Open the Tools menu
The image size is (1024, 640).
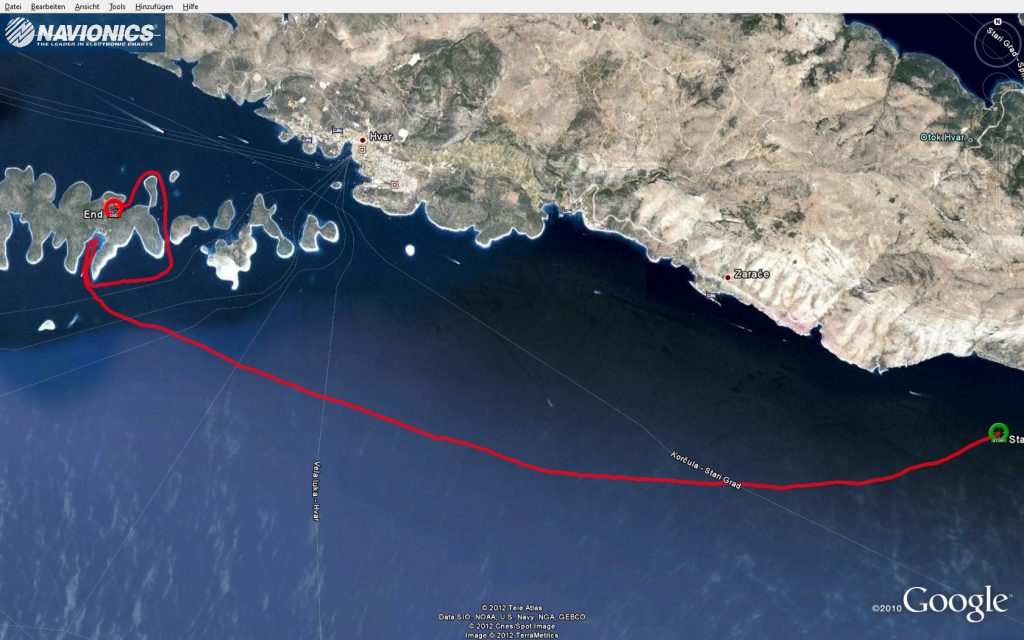[117, 6]
